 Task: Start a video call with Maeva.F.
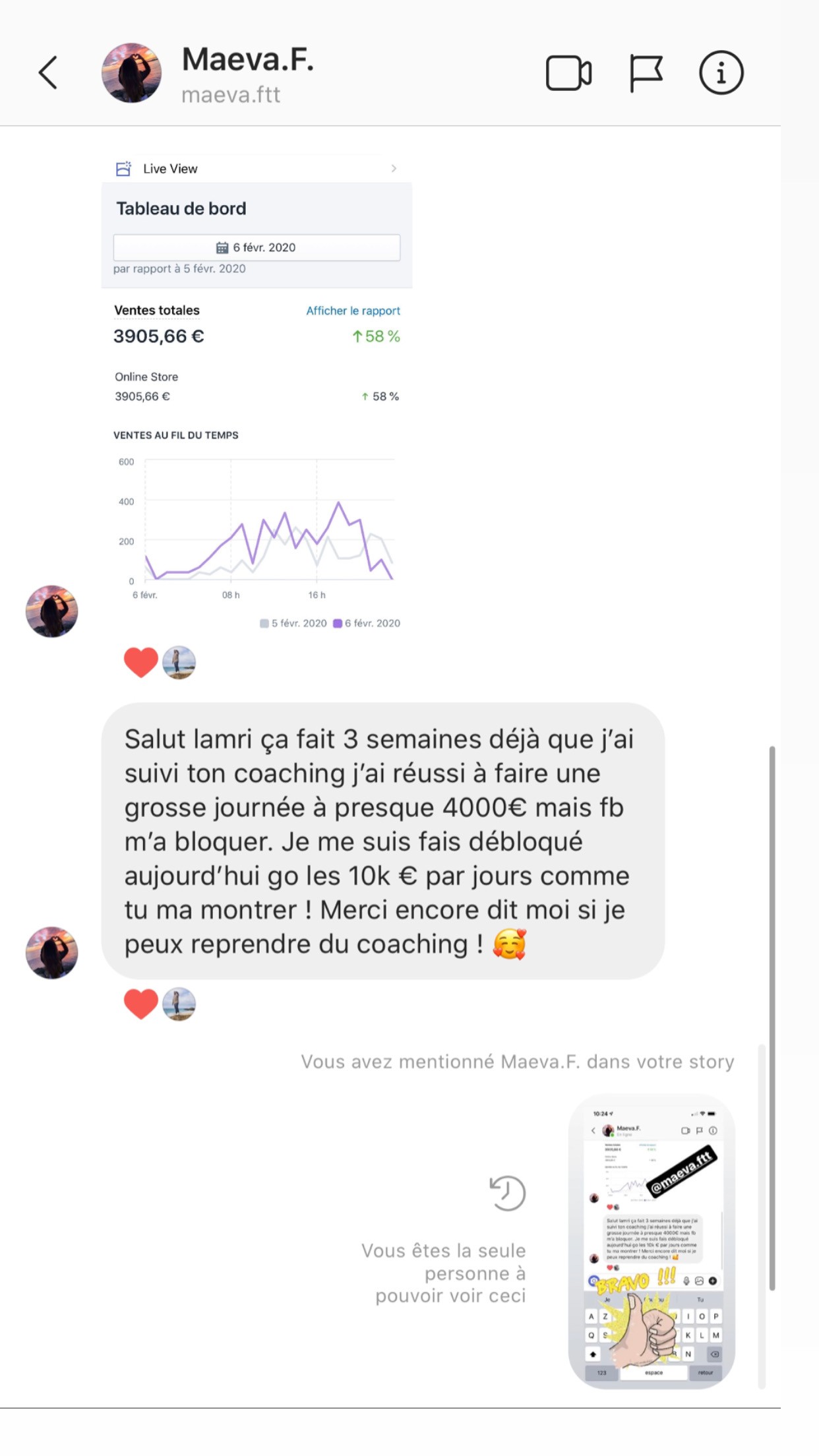[x=568, y=73]
